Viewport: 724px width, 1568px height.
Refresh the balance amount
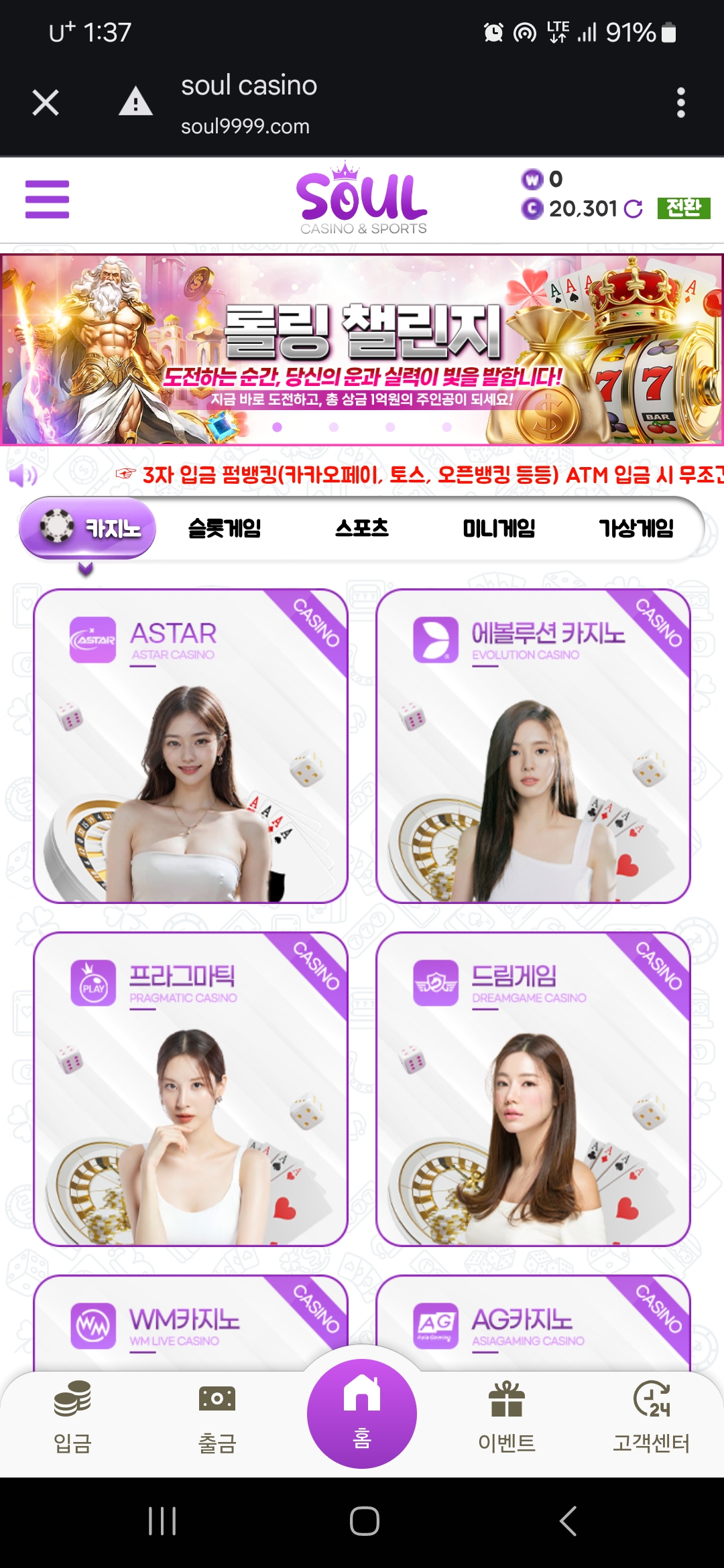633,209
